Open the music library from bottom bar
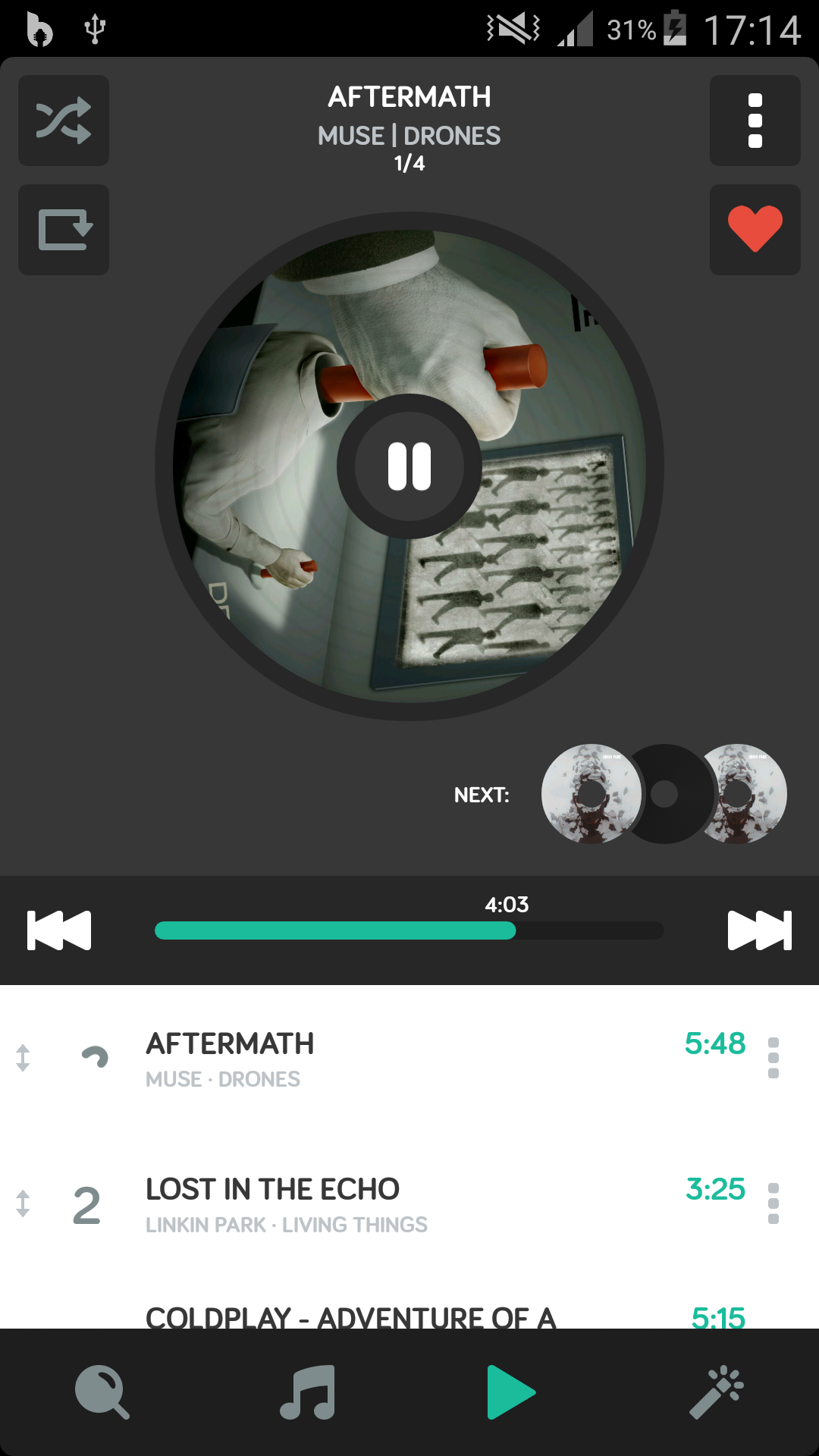 [x=307, y=1392]
